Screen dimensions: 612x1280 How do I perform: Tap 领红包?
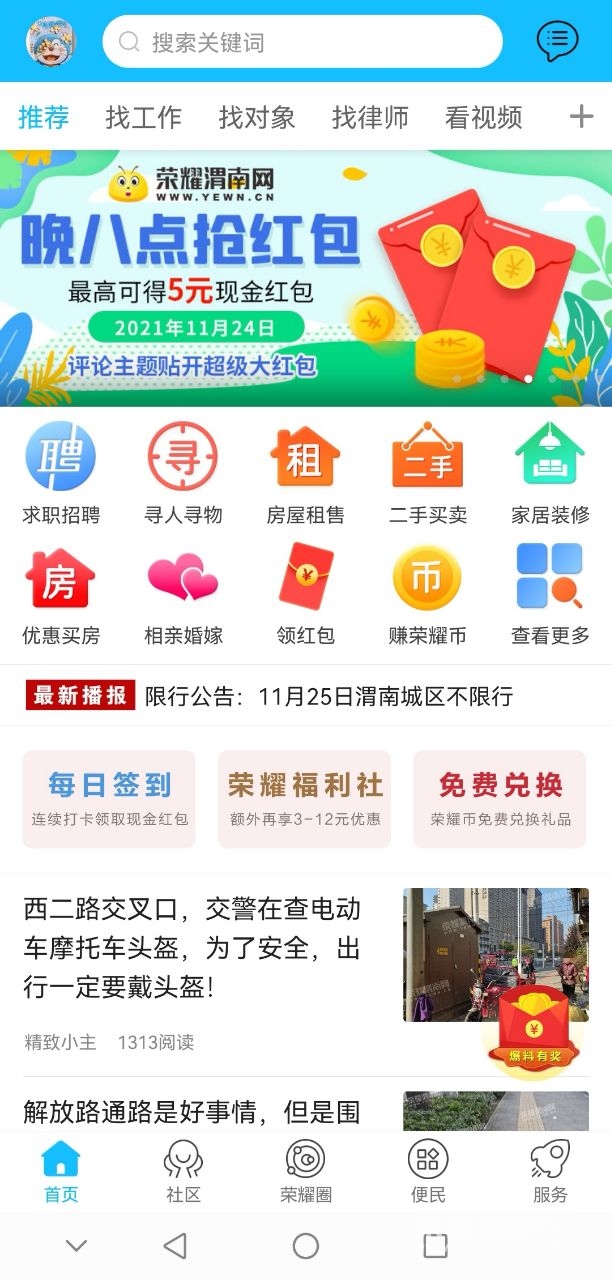pos(305,594)
